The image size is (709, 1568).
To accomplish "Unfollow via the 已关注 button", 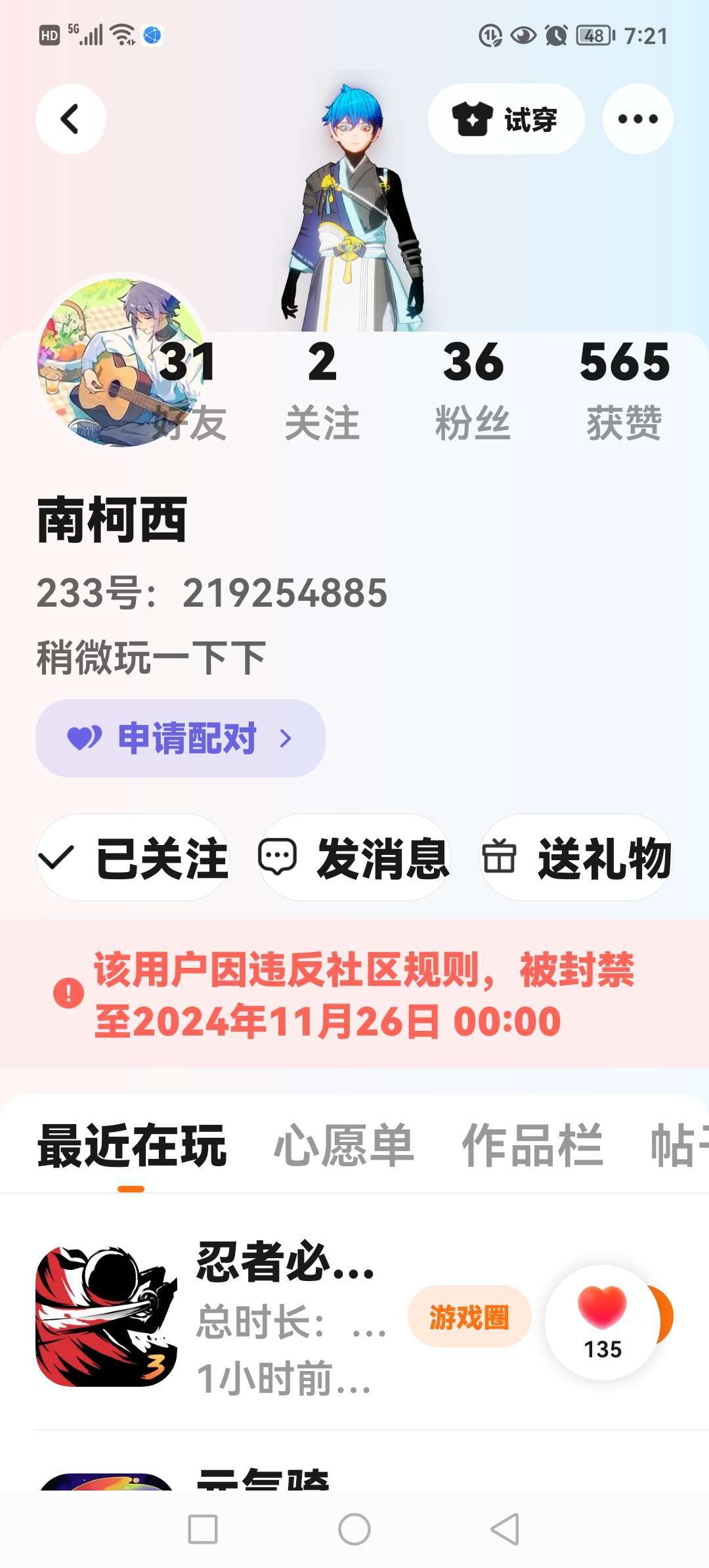I will [x=133, y=858].
